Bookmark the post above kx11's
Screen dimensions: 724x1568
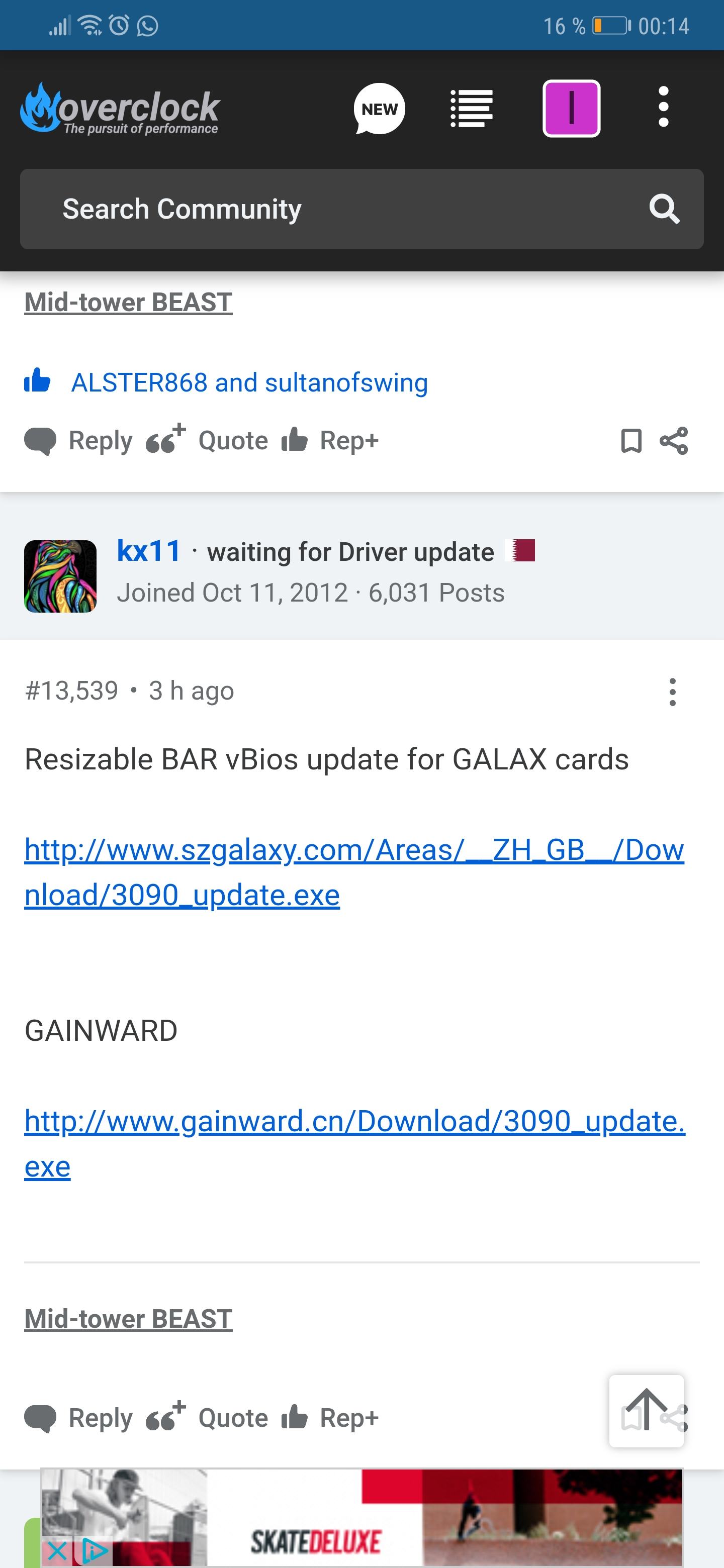click(631, 441)
